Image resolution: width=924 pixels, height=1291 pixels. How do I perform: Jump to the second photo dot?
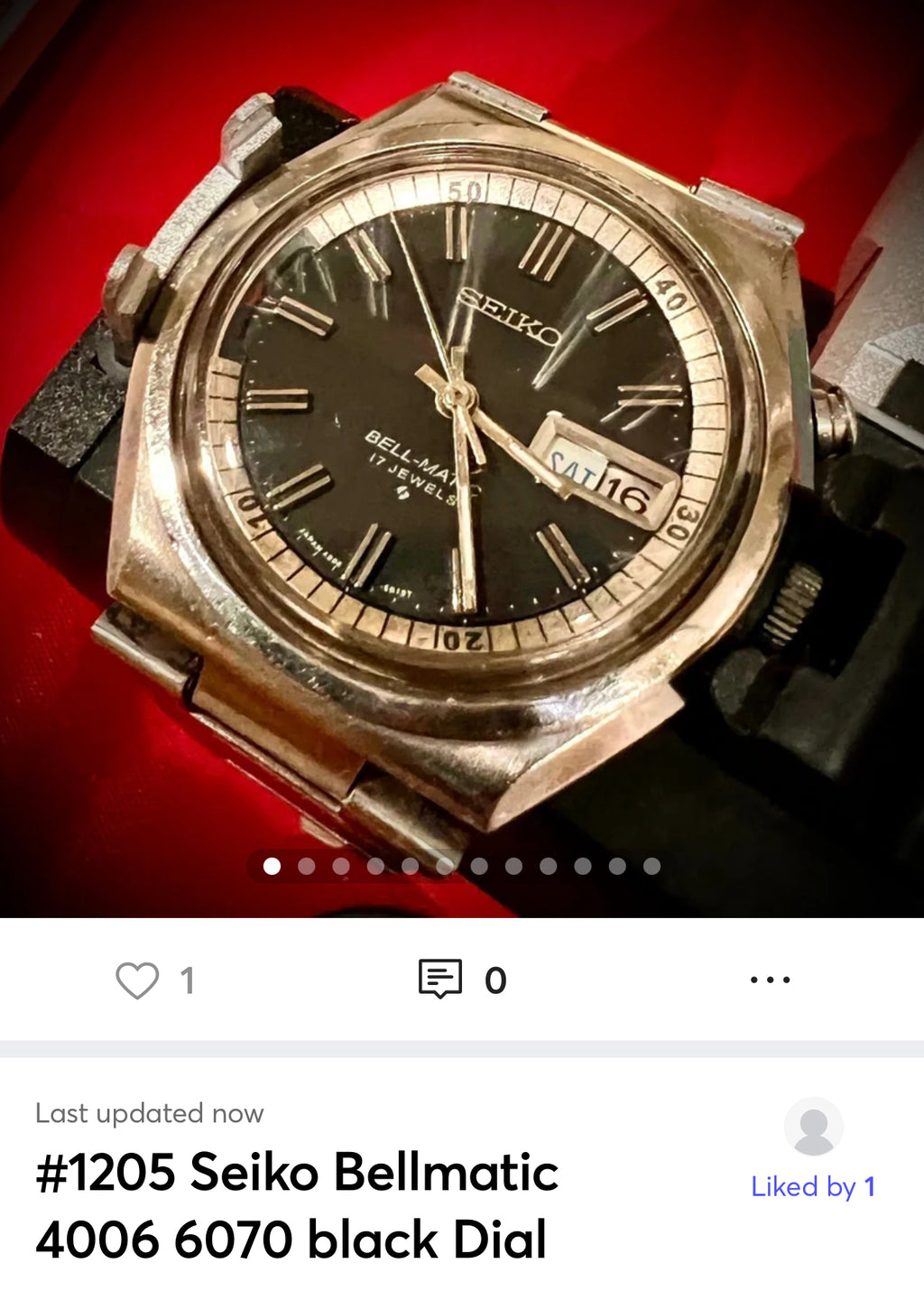point(307,867)
